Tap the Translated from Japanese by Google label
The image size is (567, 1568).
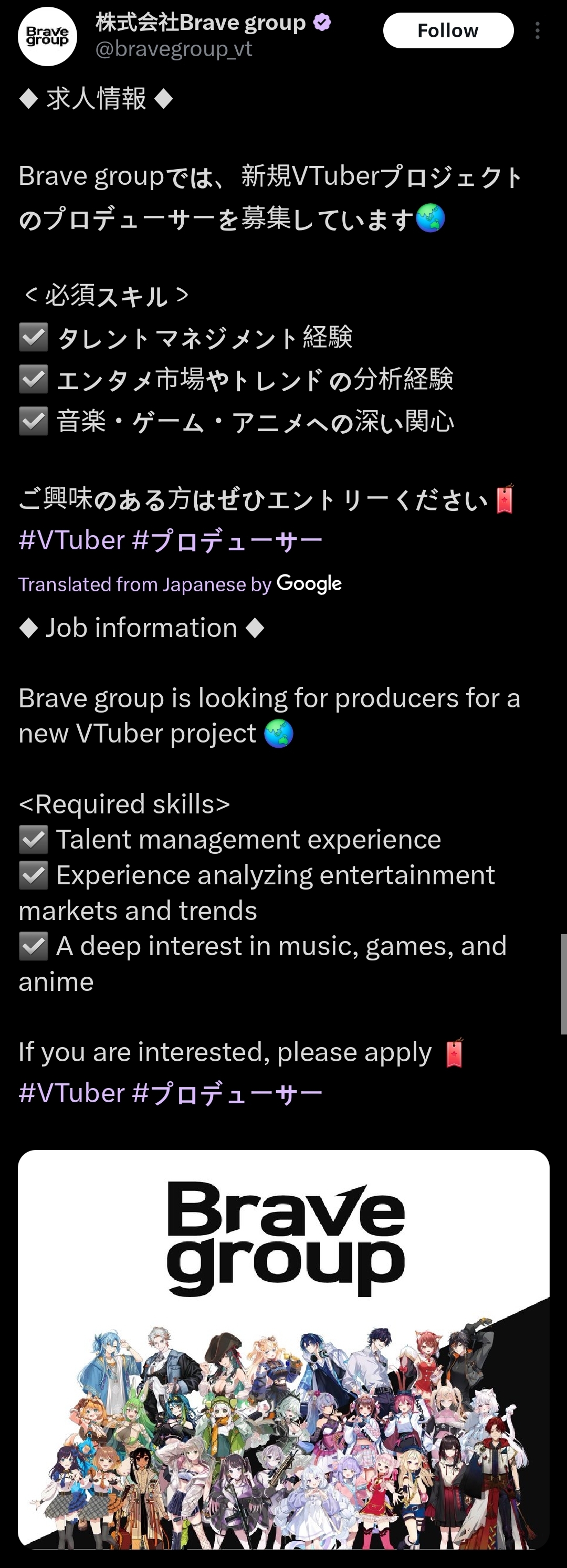click(x=180, y=584)
